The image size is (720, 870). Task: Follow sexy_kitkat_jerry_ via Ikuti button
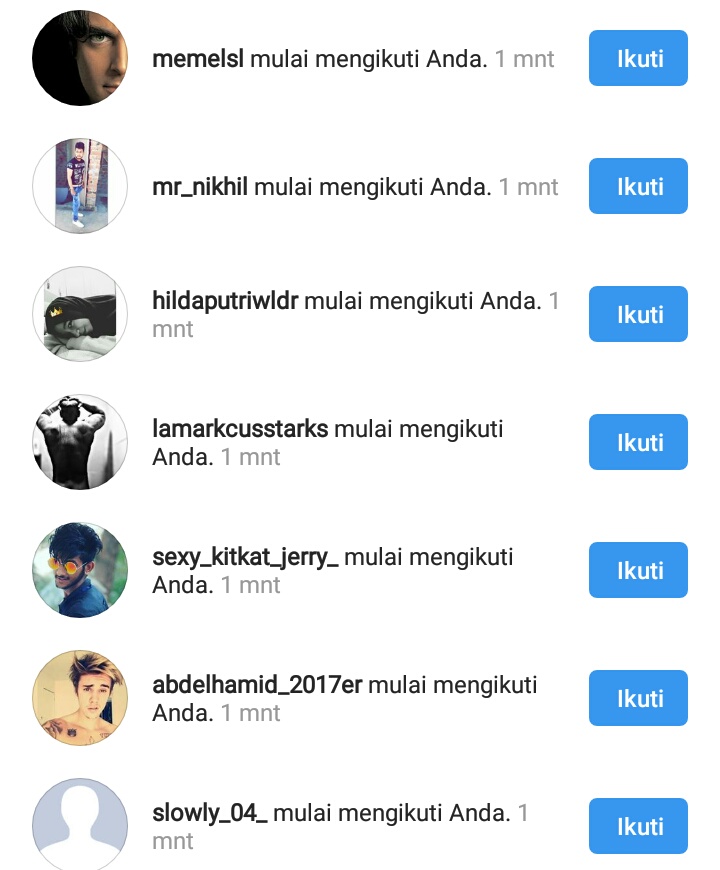click(x=638, y=570)
